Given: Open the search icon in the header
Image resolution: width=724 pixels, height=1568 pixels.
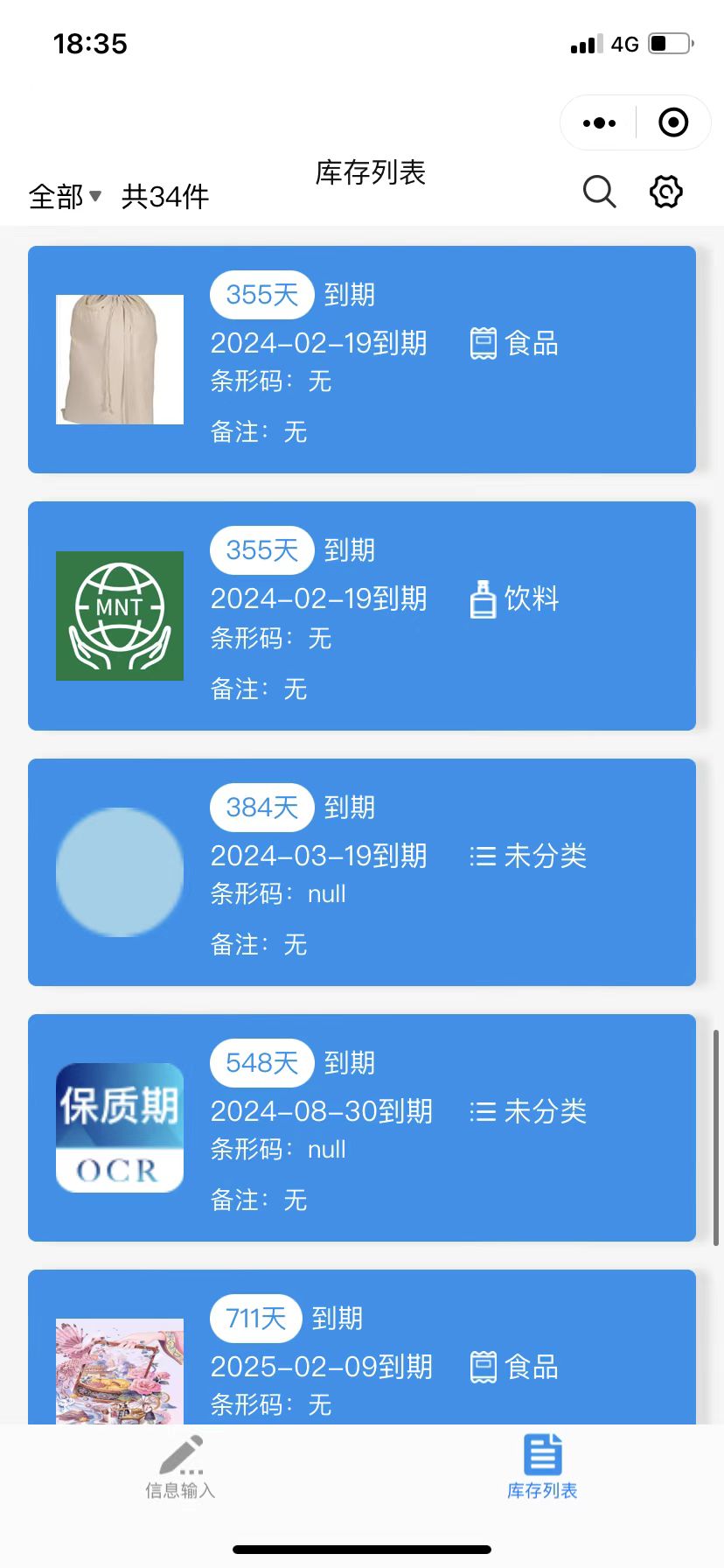Looking at the screenshot, I should 599,192.
